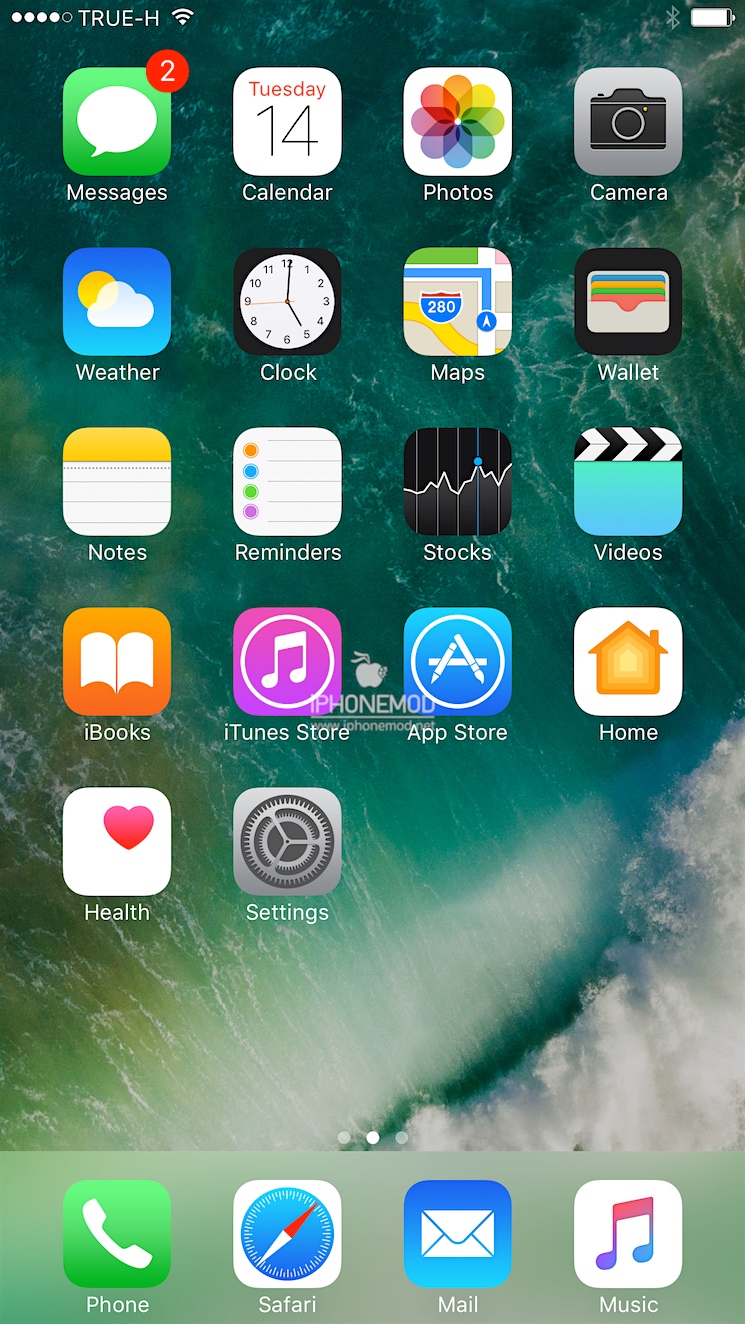Launch the Reminders app
The image size is (745, 1324).
287,482
